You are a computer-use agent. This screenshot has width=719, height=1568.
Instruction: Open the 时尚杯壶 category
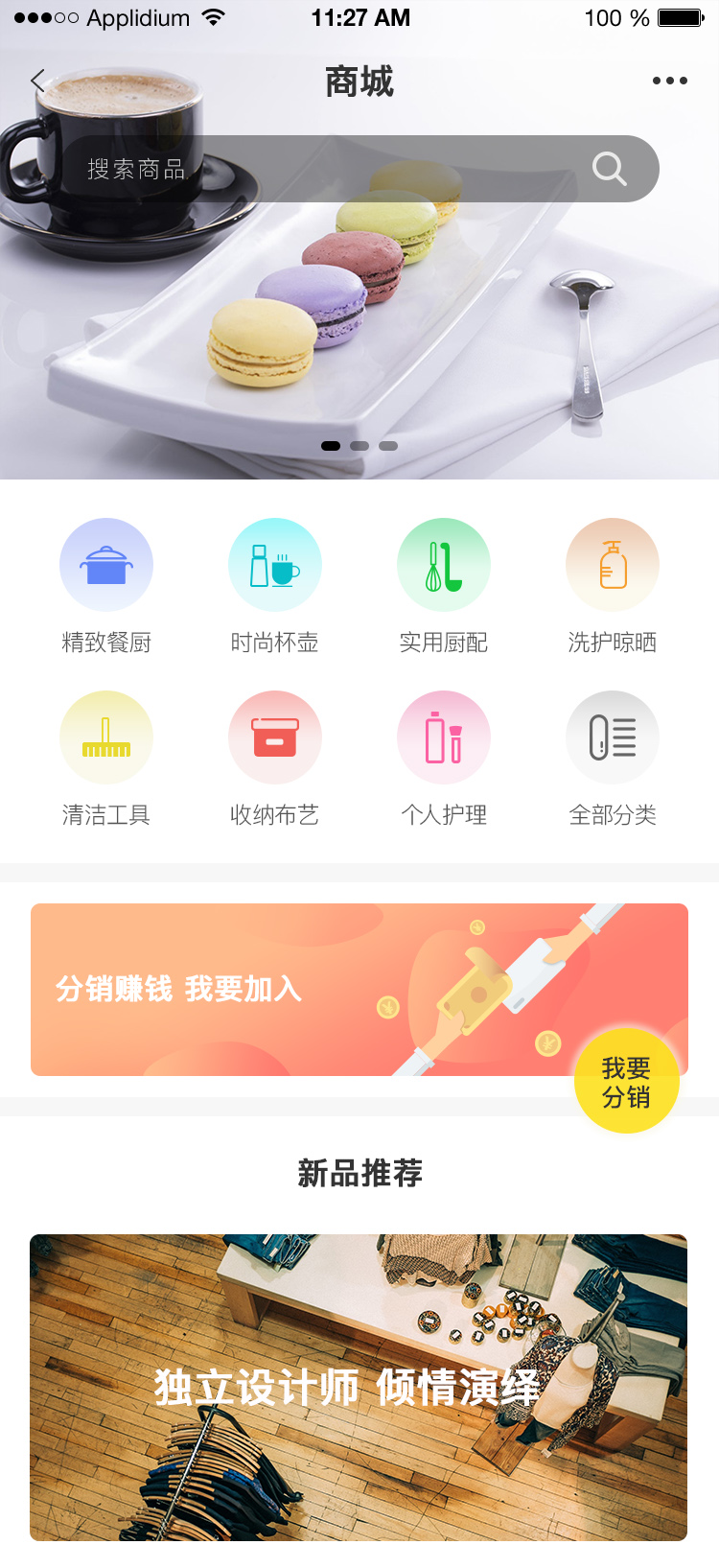tap(275, 586)
